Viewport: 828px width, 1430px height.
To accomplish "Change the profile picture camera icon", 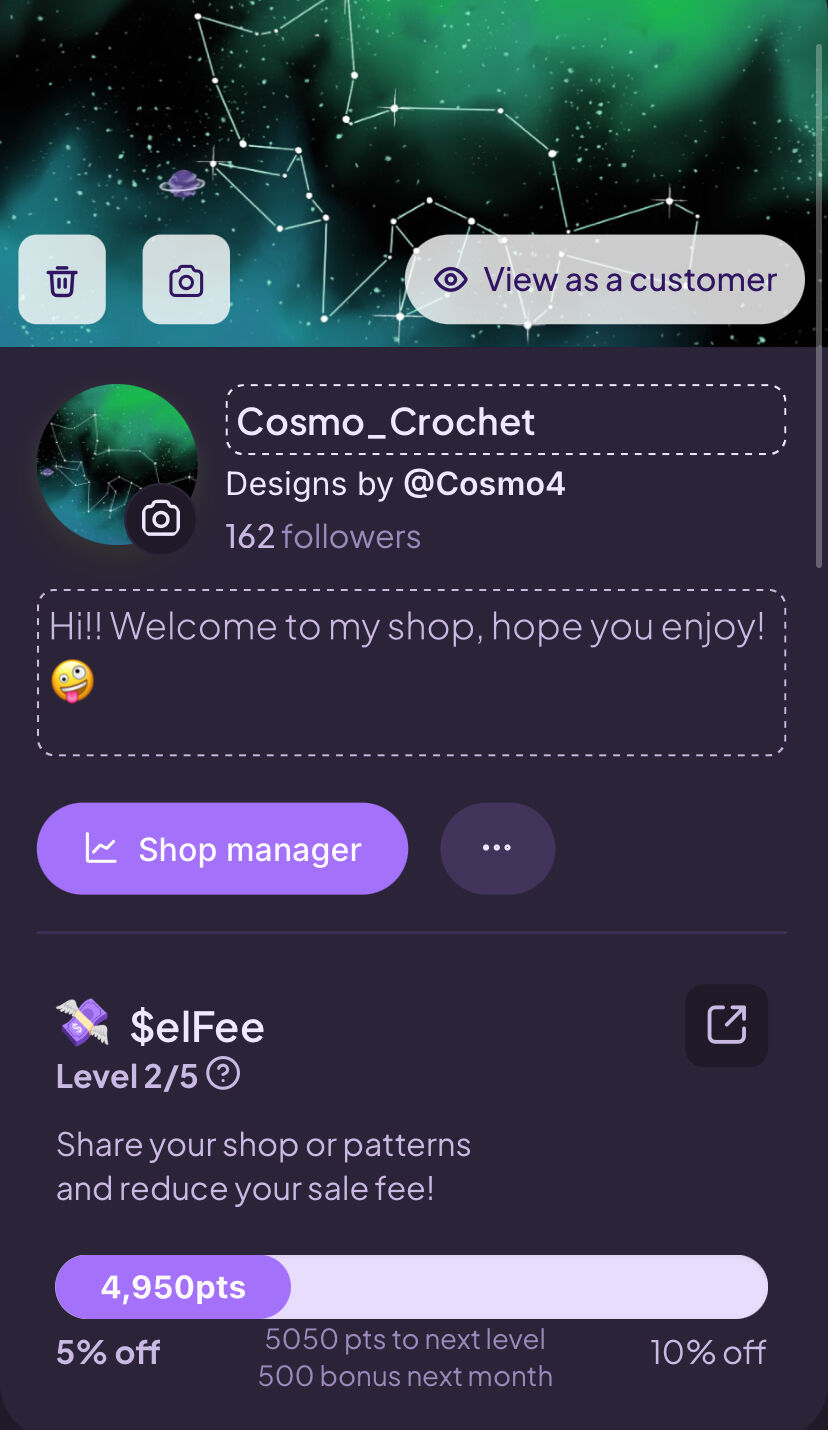I will click(x=160, y=518).
